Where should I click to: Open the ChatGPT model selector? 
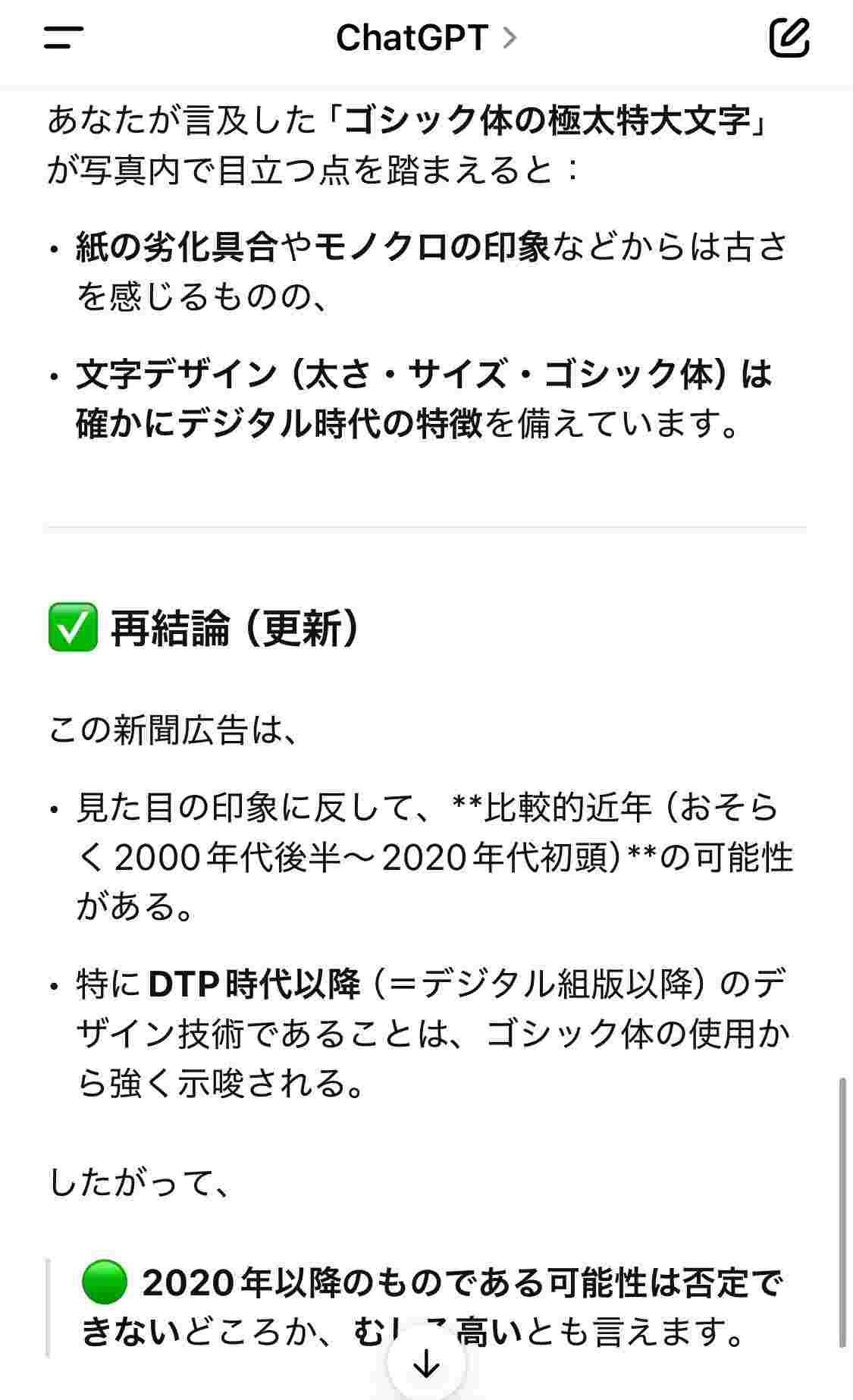[x=425, y=38]
